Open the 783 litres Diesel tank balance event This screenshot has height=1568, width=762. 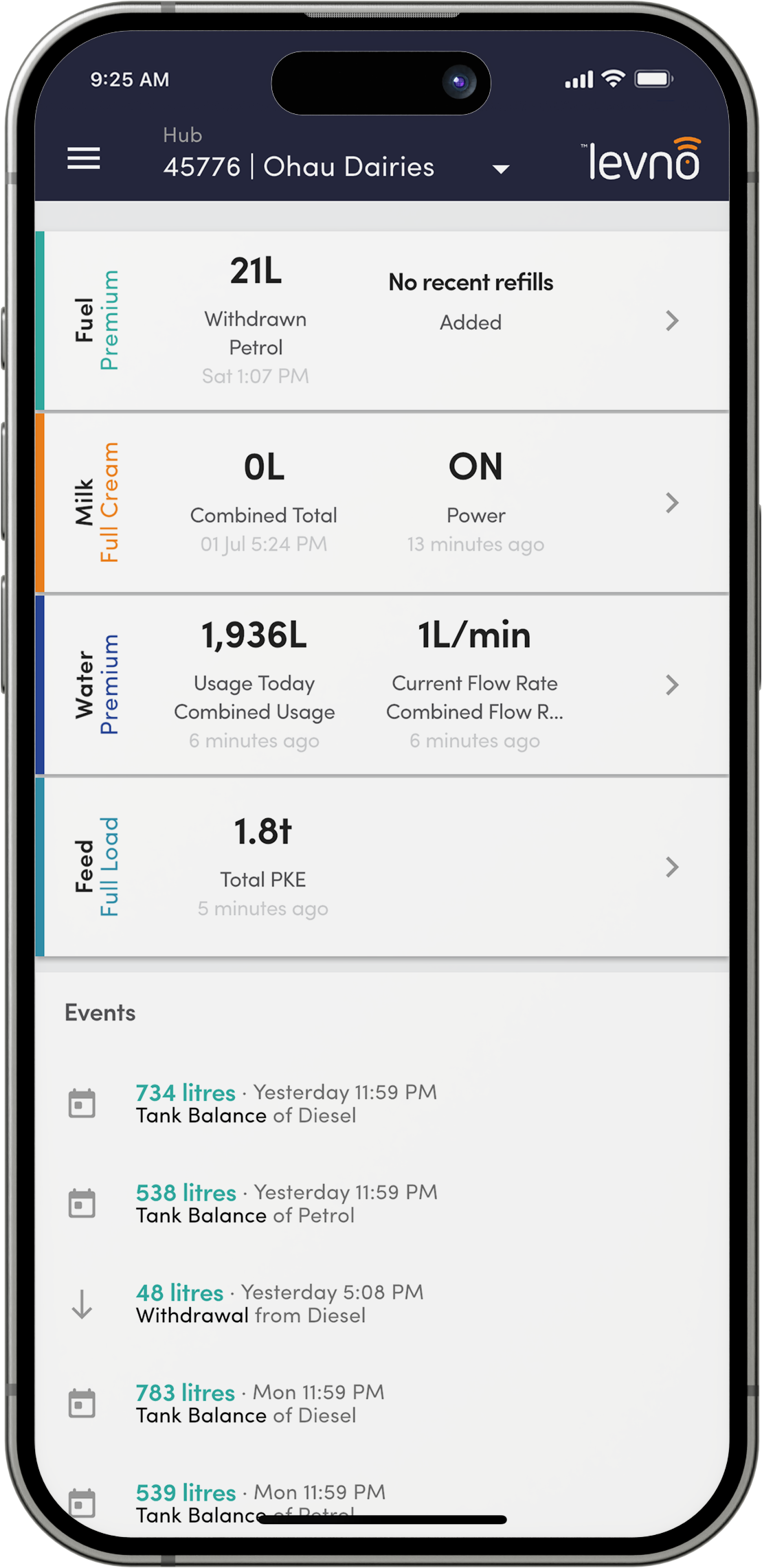point(260,1403)
